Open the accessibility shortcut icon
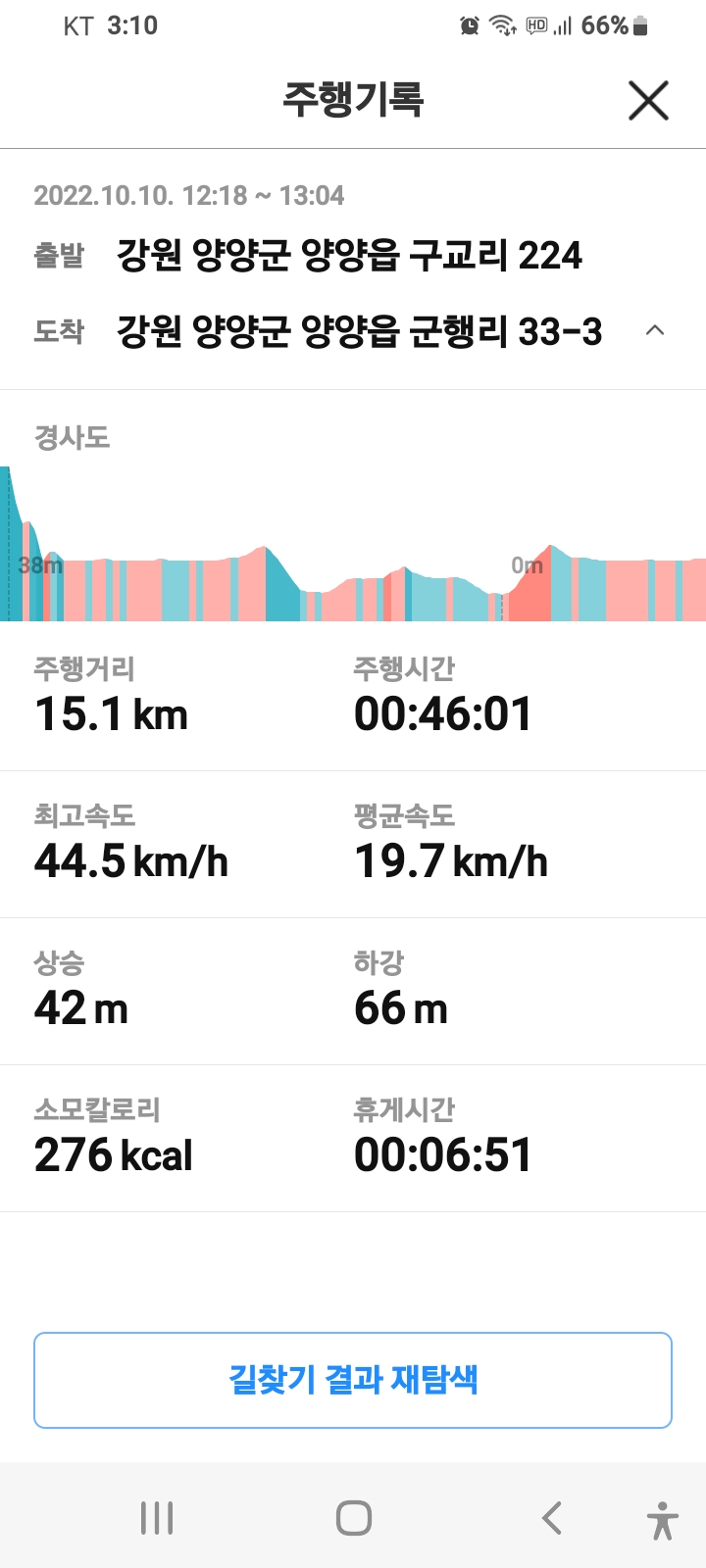The image size is (706, 1568). [x=663, y=1520]
